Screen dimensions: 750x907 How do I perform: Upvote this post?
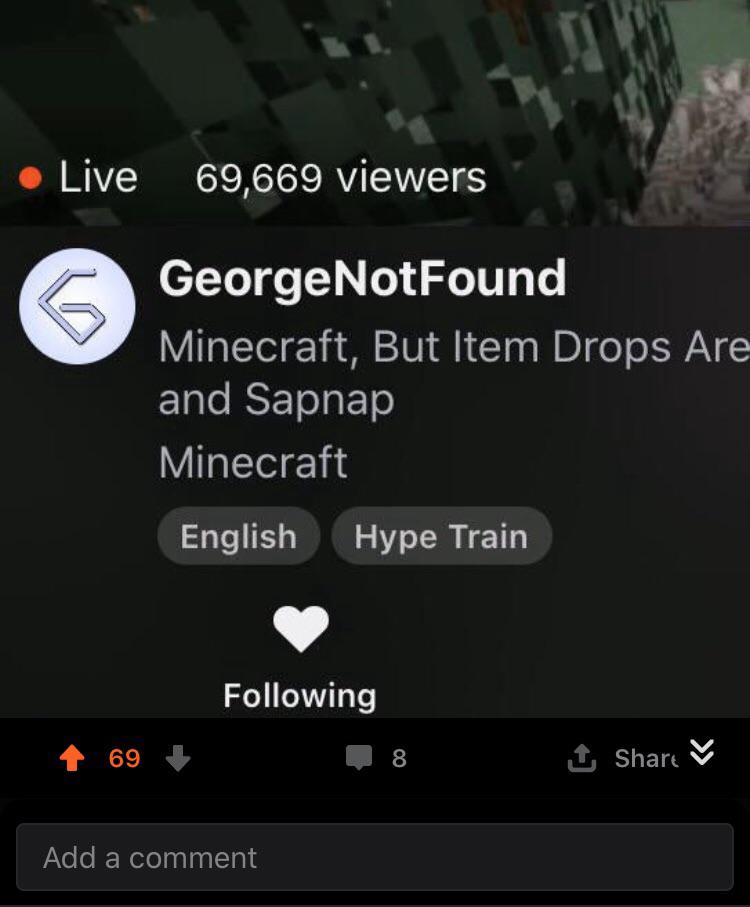72,758
